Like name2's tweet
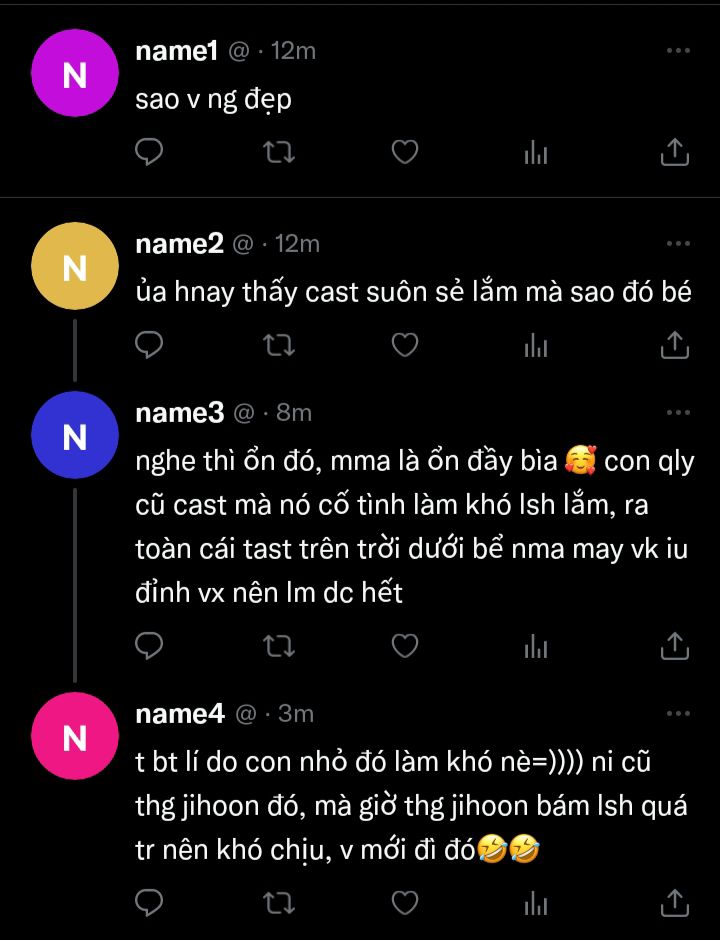The width and height of the screenshot is (720, 940). 405,345
